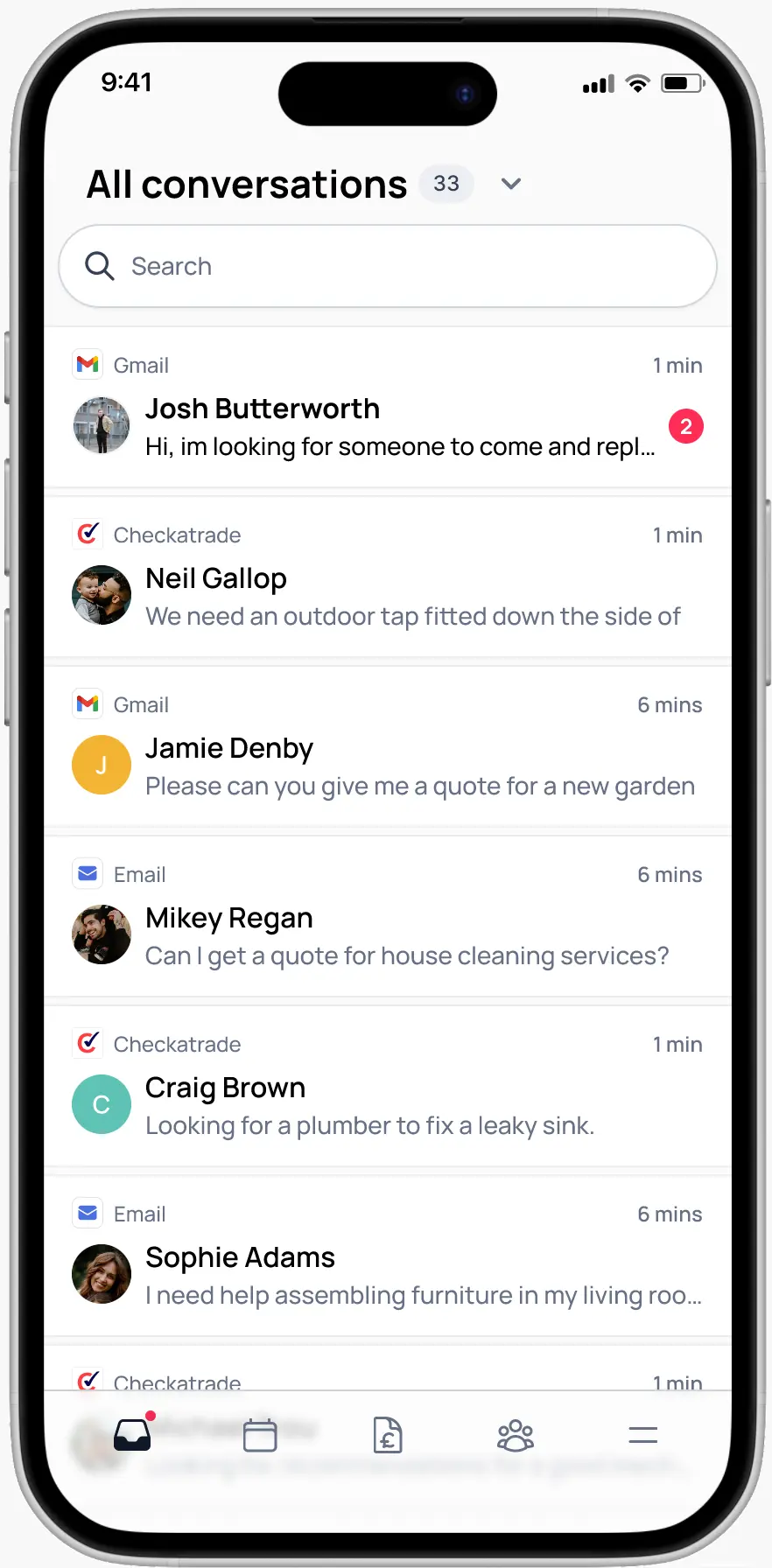This screenshot has width=772, height=1568.
Task: Open Sophie Adams' furniture assembly email
Action: tap(387, 1275)
